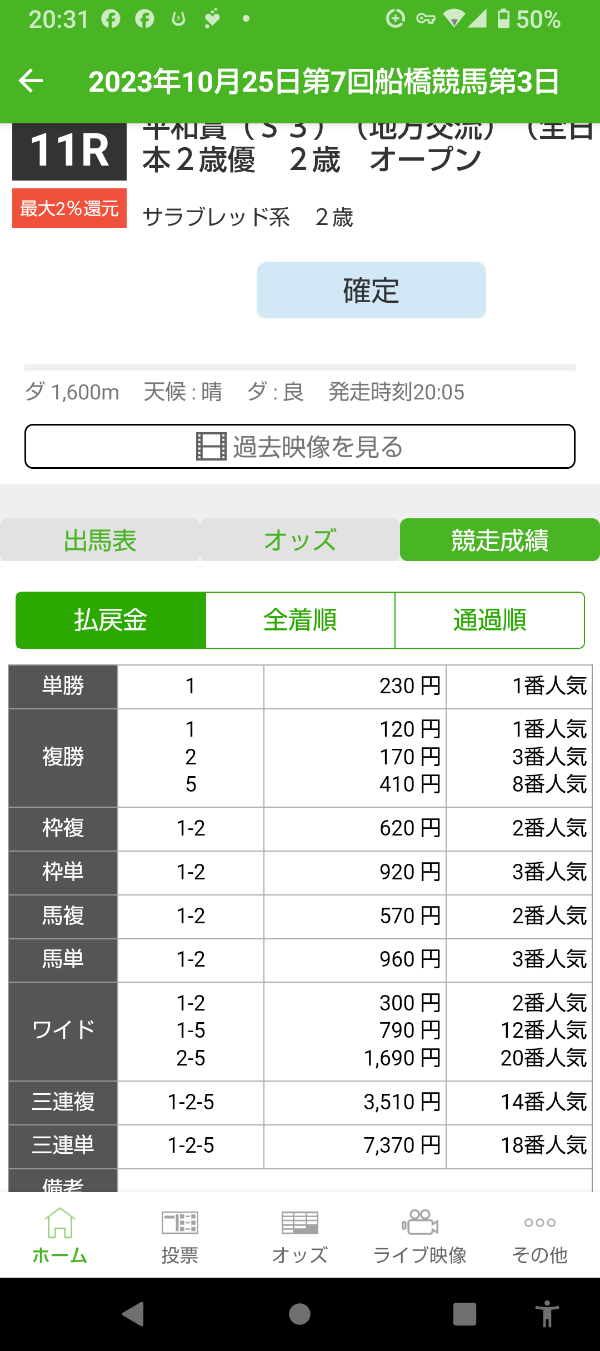600x1351 pixels.
Task: Switch to the 出馬表 tab
Action: (x=100, y=540)
